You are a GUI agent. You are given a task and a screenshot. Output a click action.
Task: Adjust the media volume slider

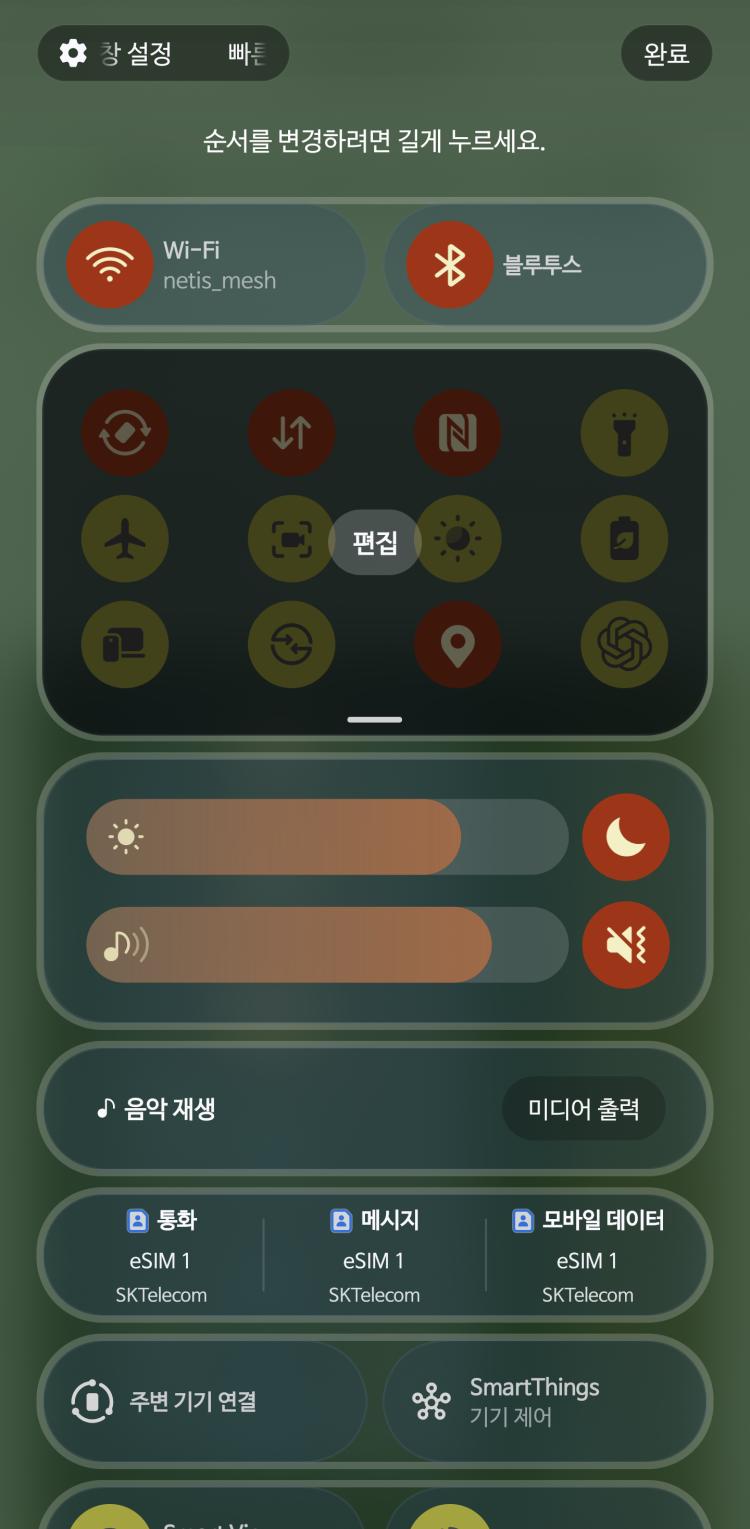click(327, 945)
